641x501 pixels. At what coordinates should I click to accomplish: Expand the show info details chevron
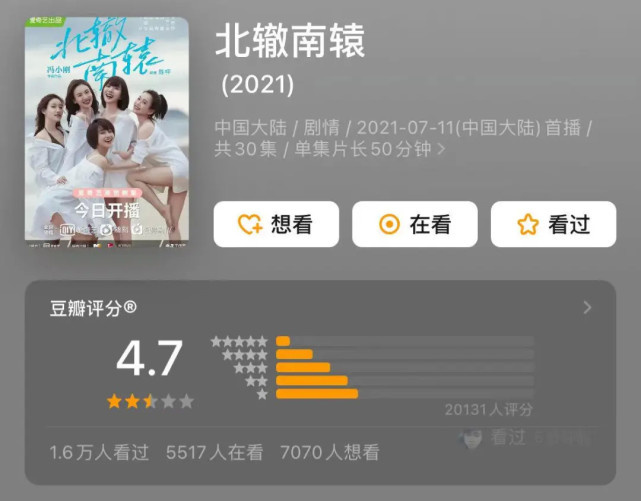tap(441, 150)
